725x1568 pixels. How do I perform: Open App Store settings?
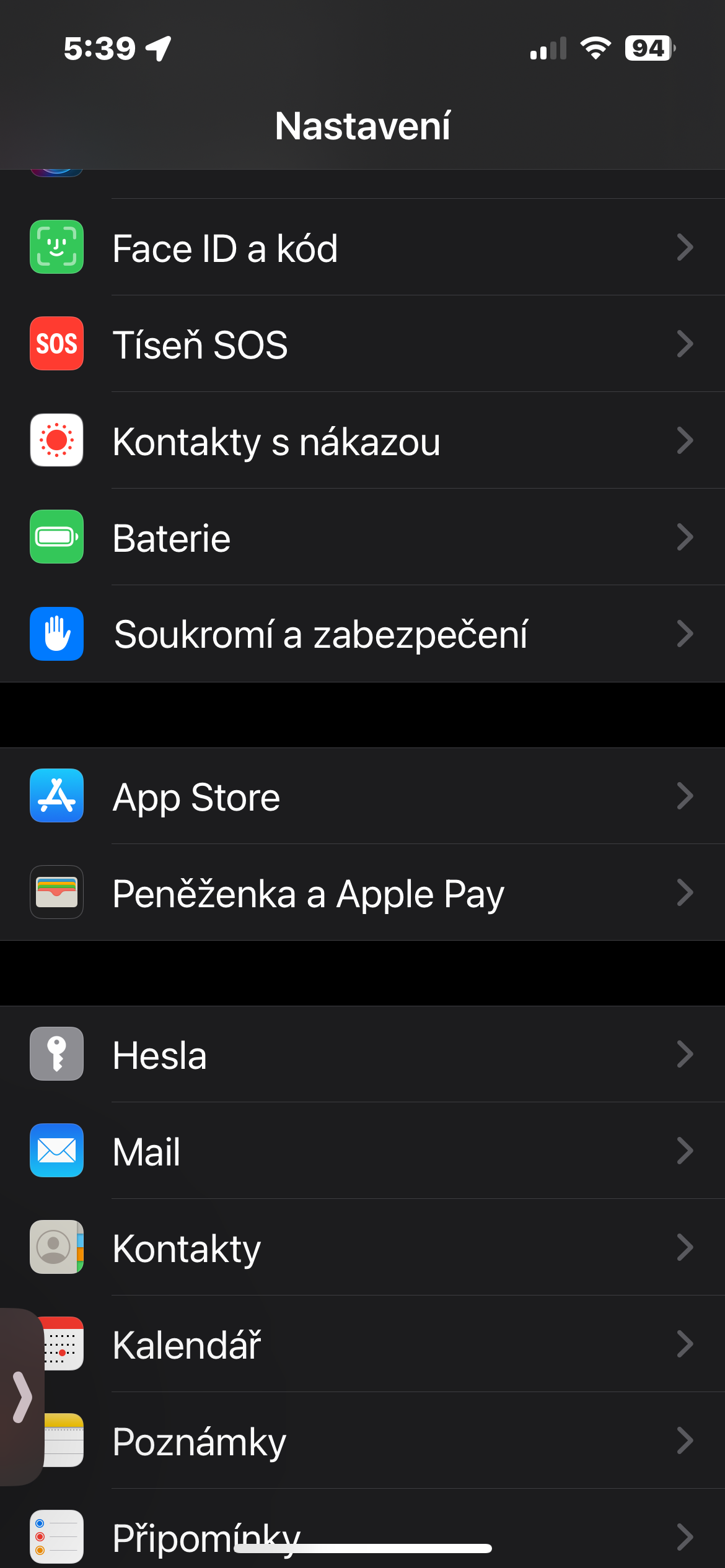tap(362, 796)
